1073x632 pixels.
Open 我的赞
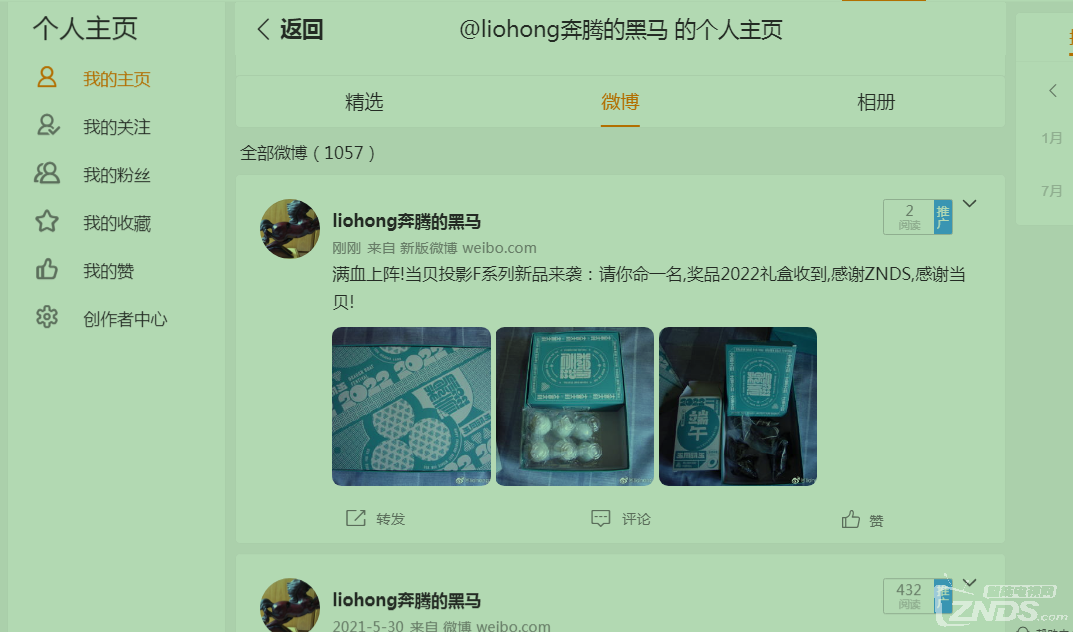tap(108, 271)
